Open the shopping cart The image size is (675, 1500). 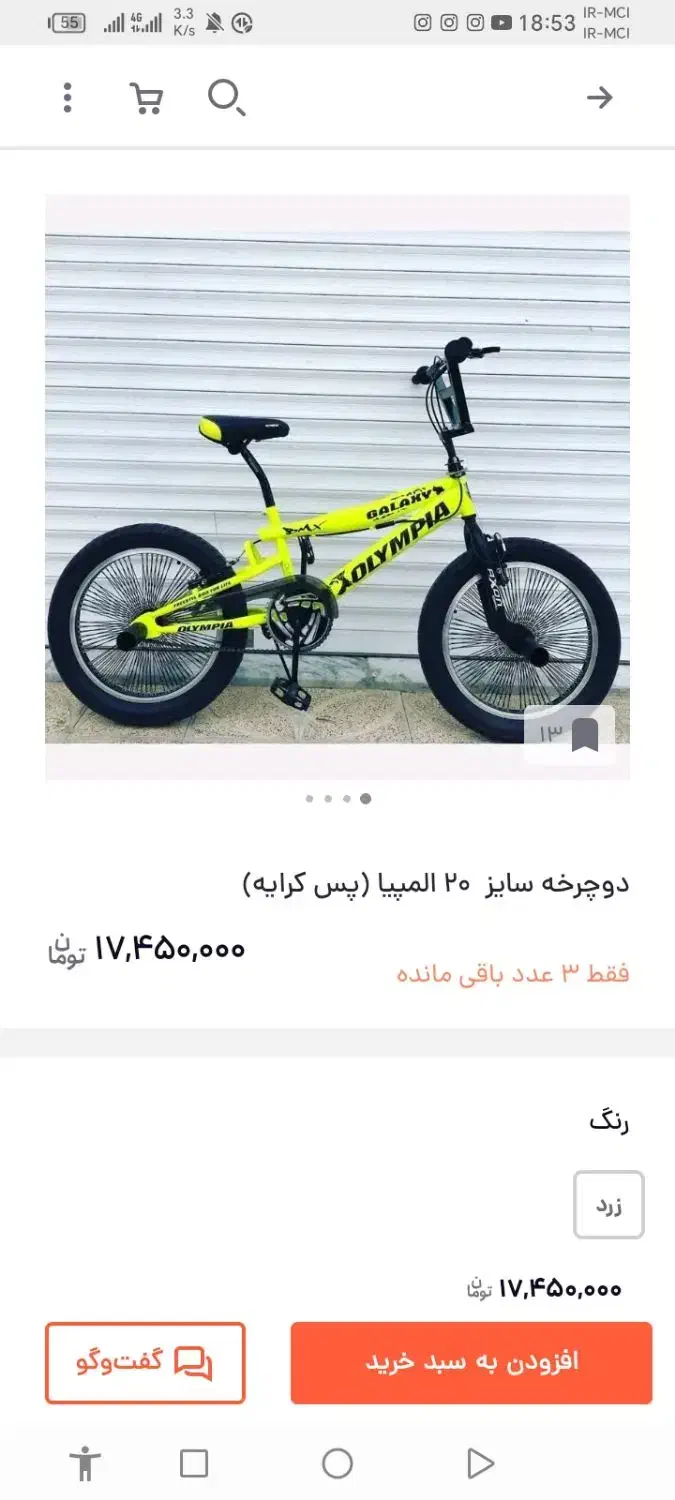146,97
